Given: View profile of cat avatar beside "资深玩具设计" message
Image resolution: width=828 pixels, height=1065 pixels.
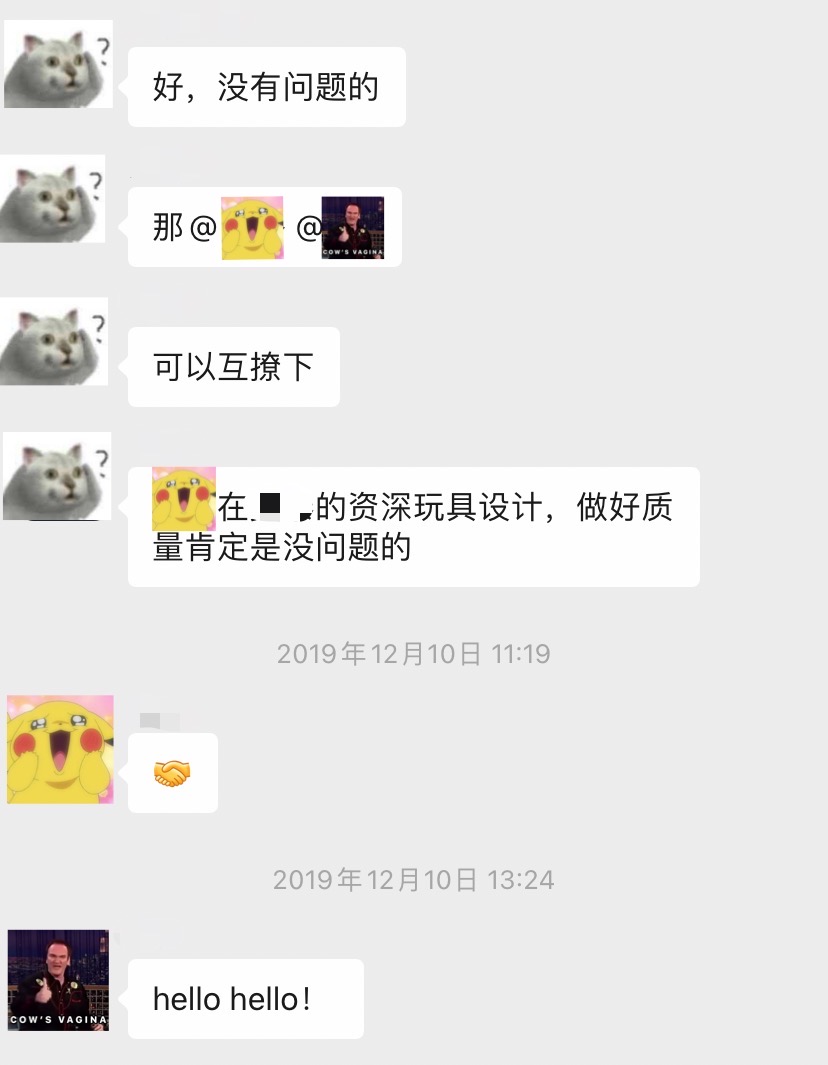Looking at the screenshot, I should pos(57,477).
